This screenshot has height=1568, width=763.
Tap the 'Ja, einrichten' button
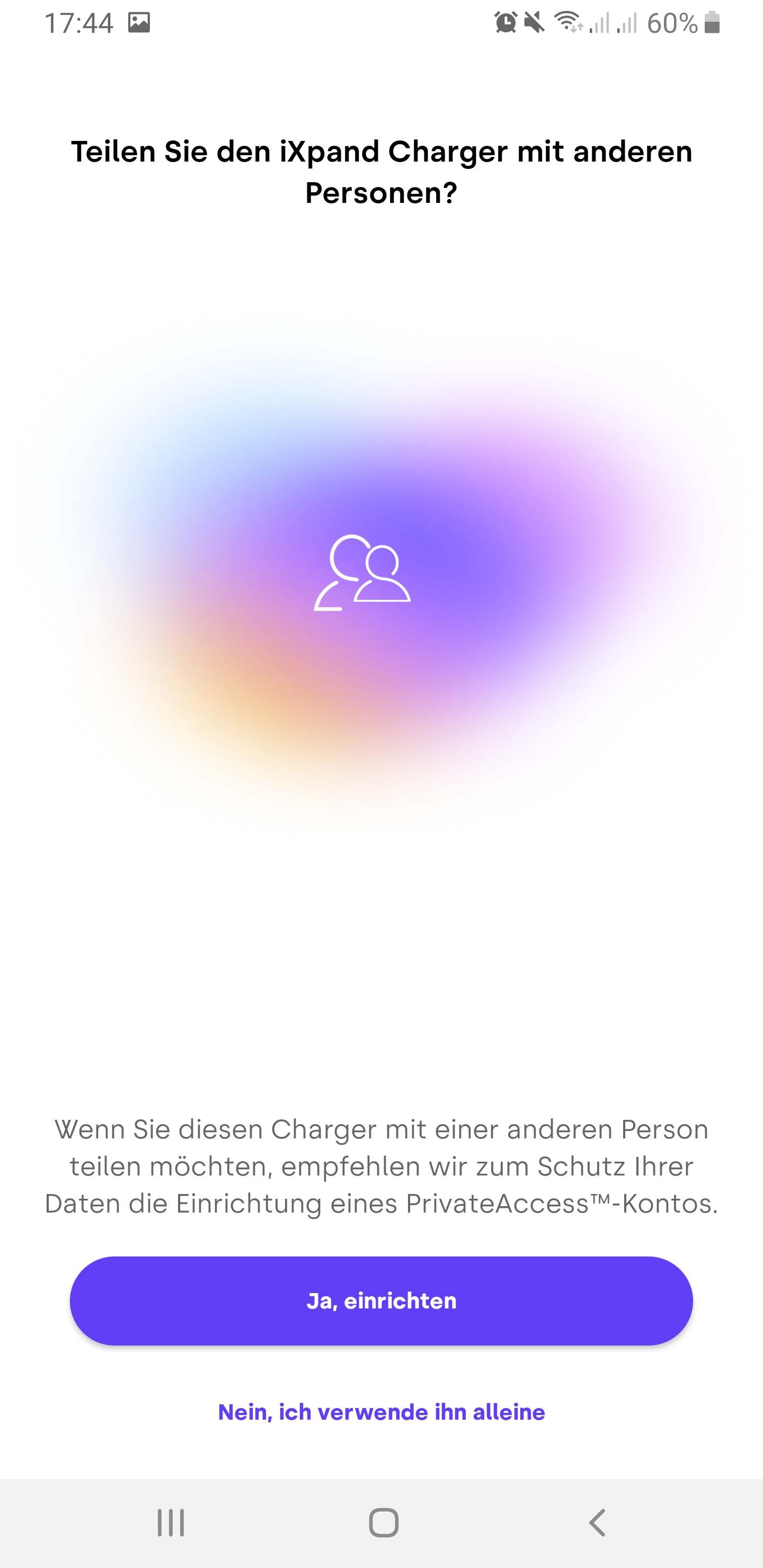pyautogui.click(x=381, y=1301)
